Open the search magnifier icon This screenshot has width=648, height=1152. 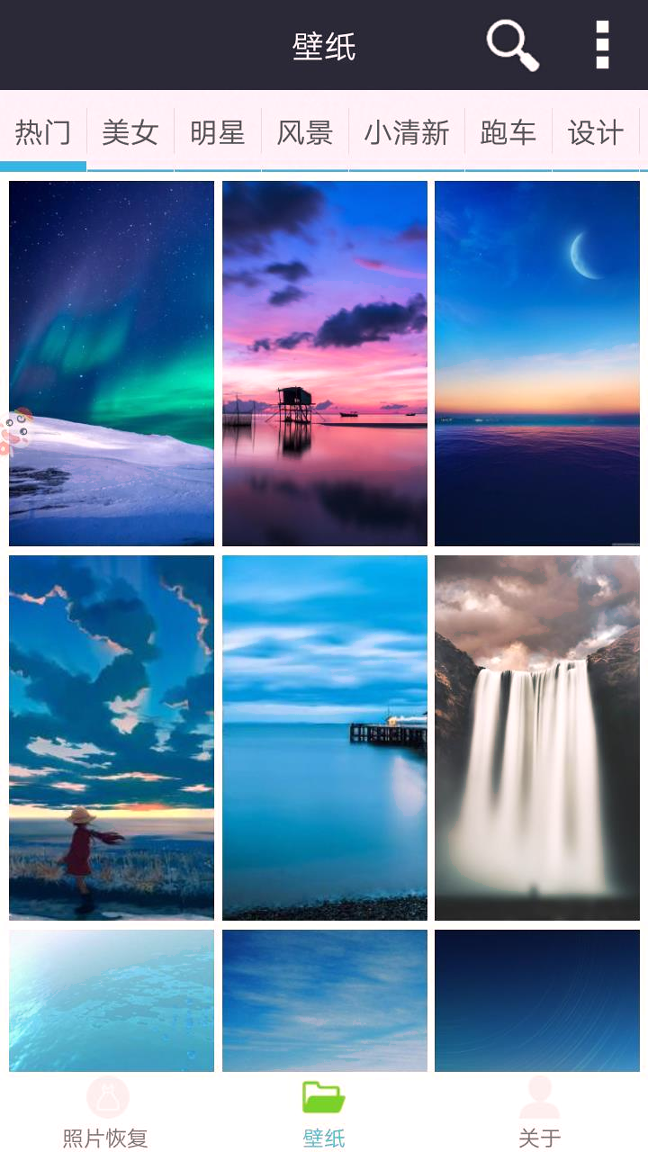(513, 46)
